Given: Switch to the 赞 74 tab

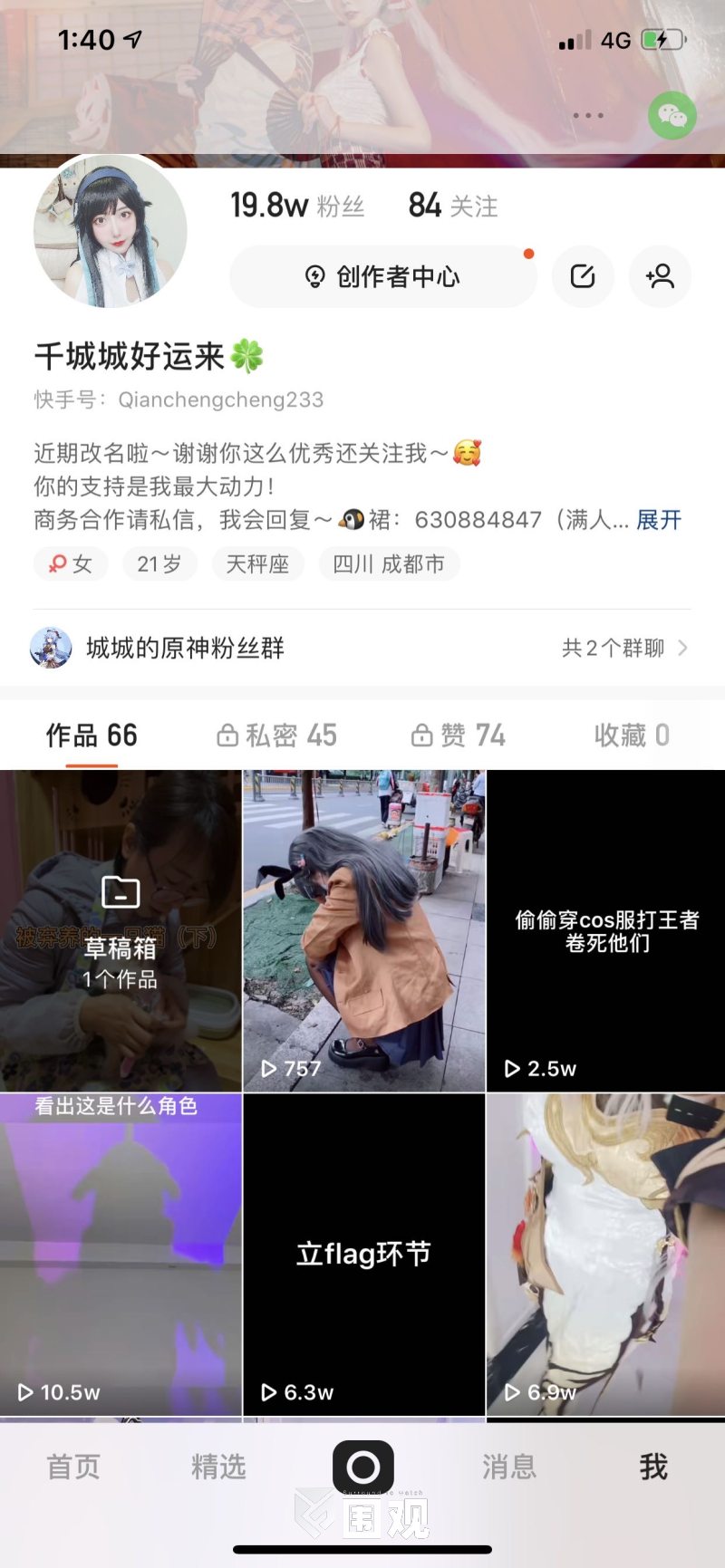Looking at the screenshot, I should point(459,735).
